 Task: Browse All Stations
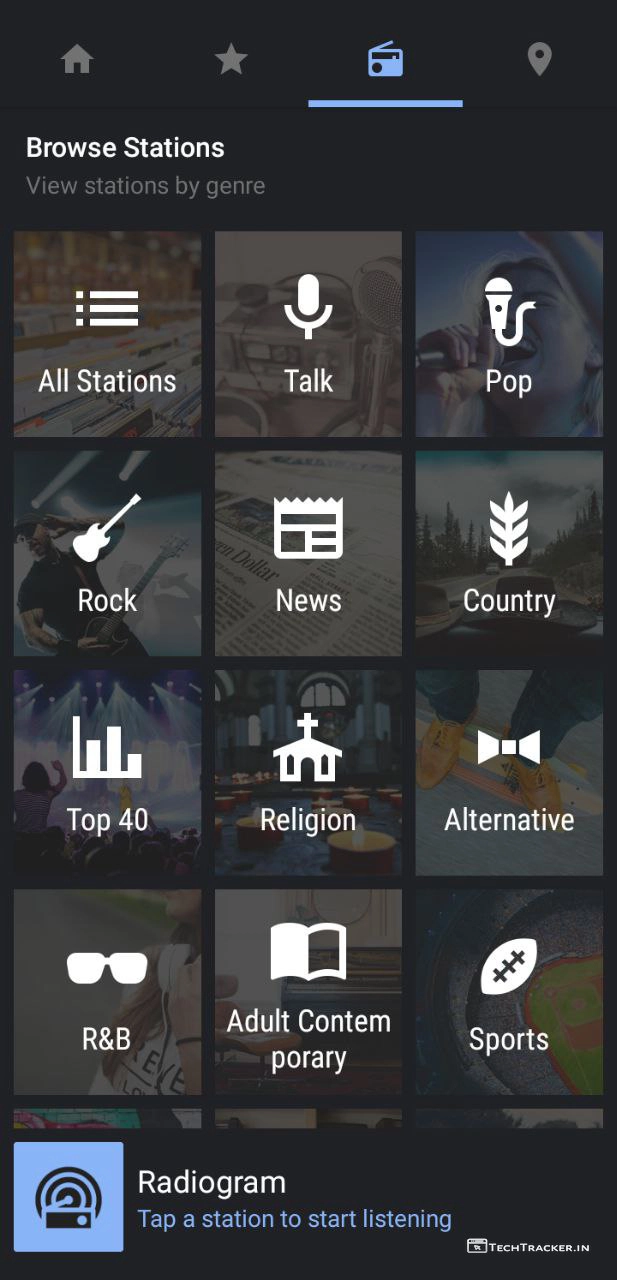click(107, 335)
